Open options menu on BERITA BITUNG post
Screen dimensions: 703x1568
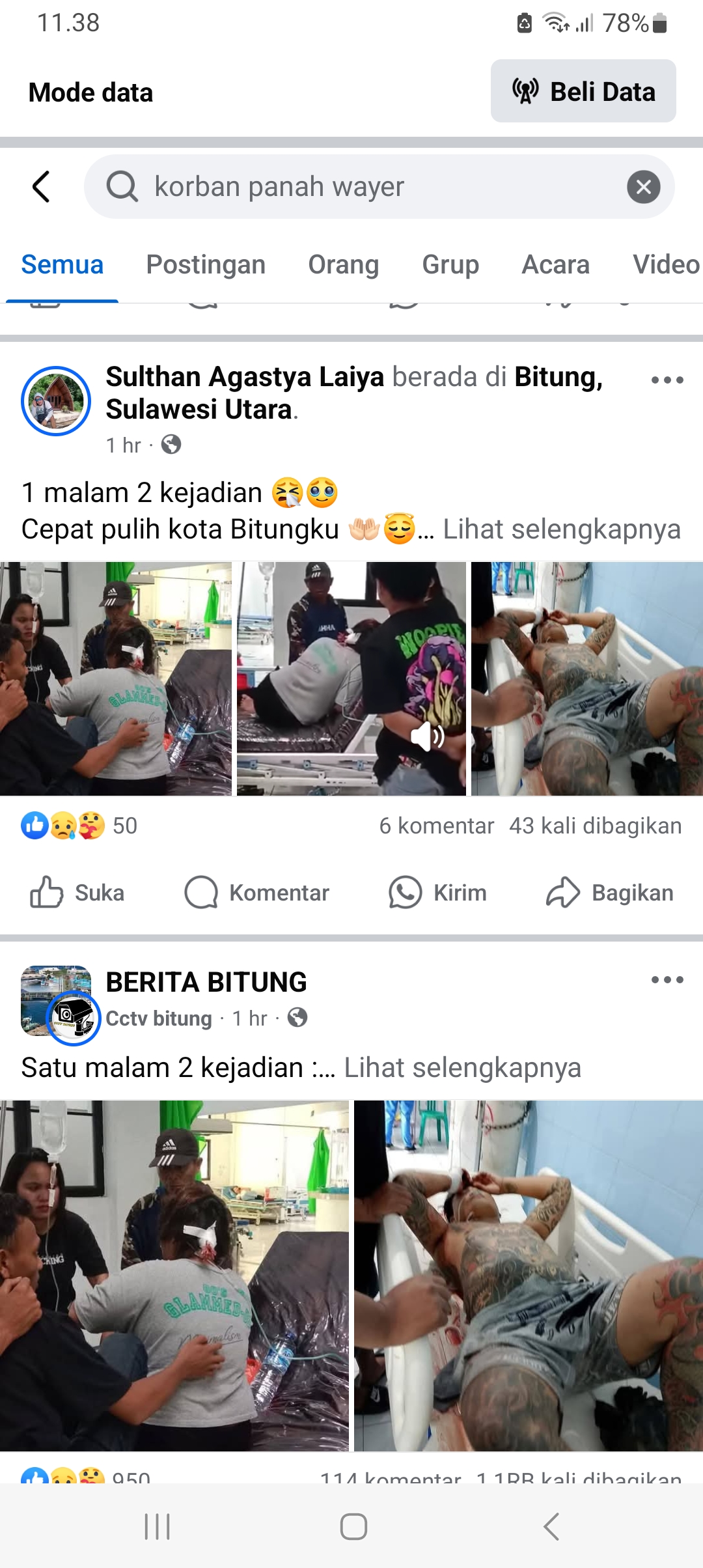[667, 980]
